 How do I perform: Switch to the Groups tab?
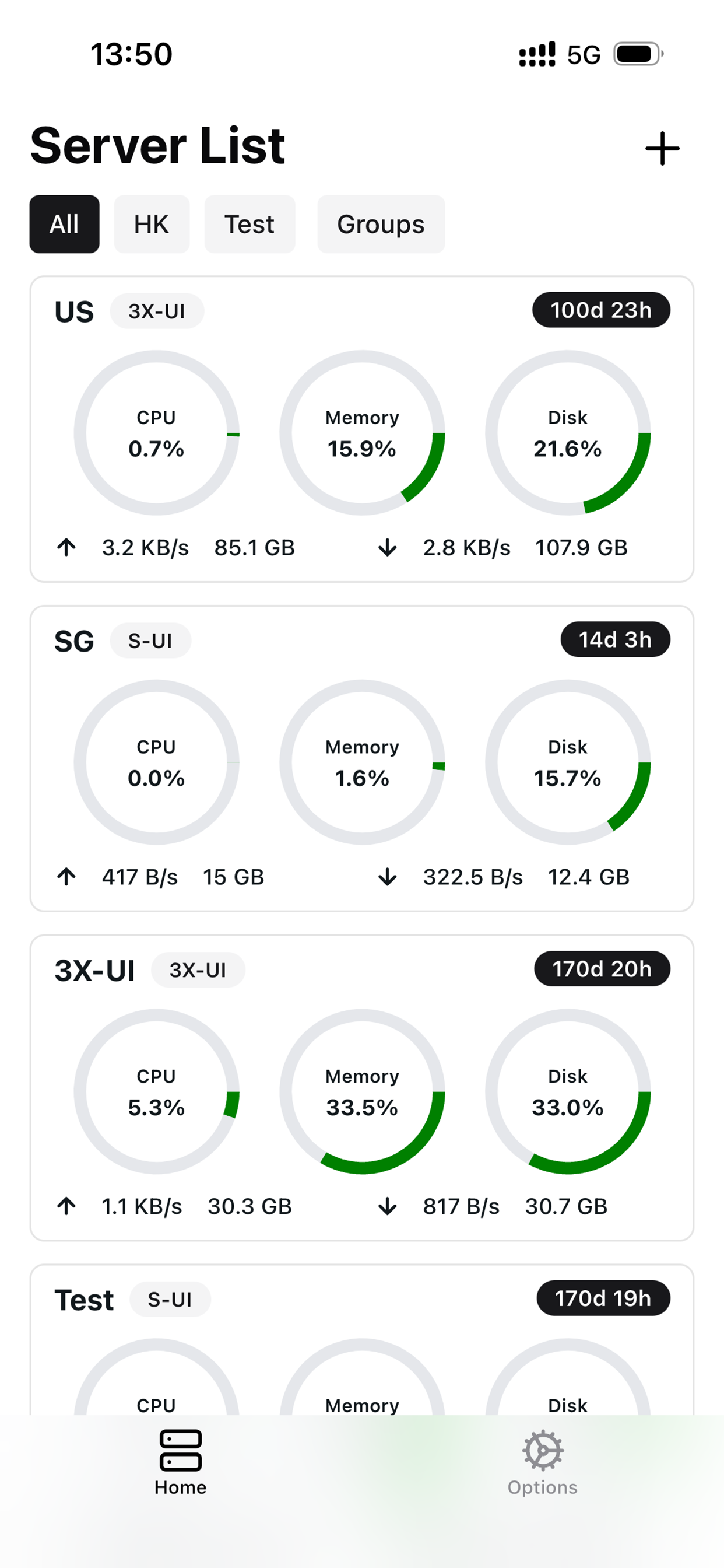(380, 224)
